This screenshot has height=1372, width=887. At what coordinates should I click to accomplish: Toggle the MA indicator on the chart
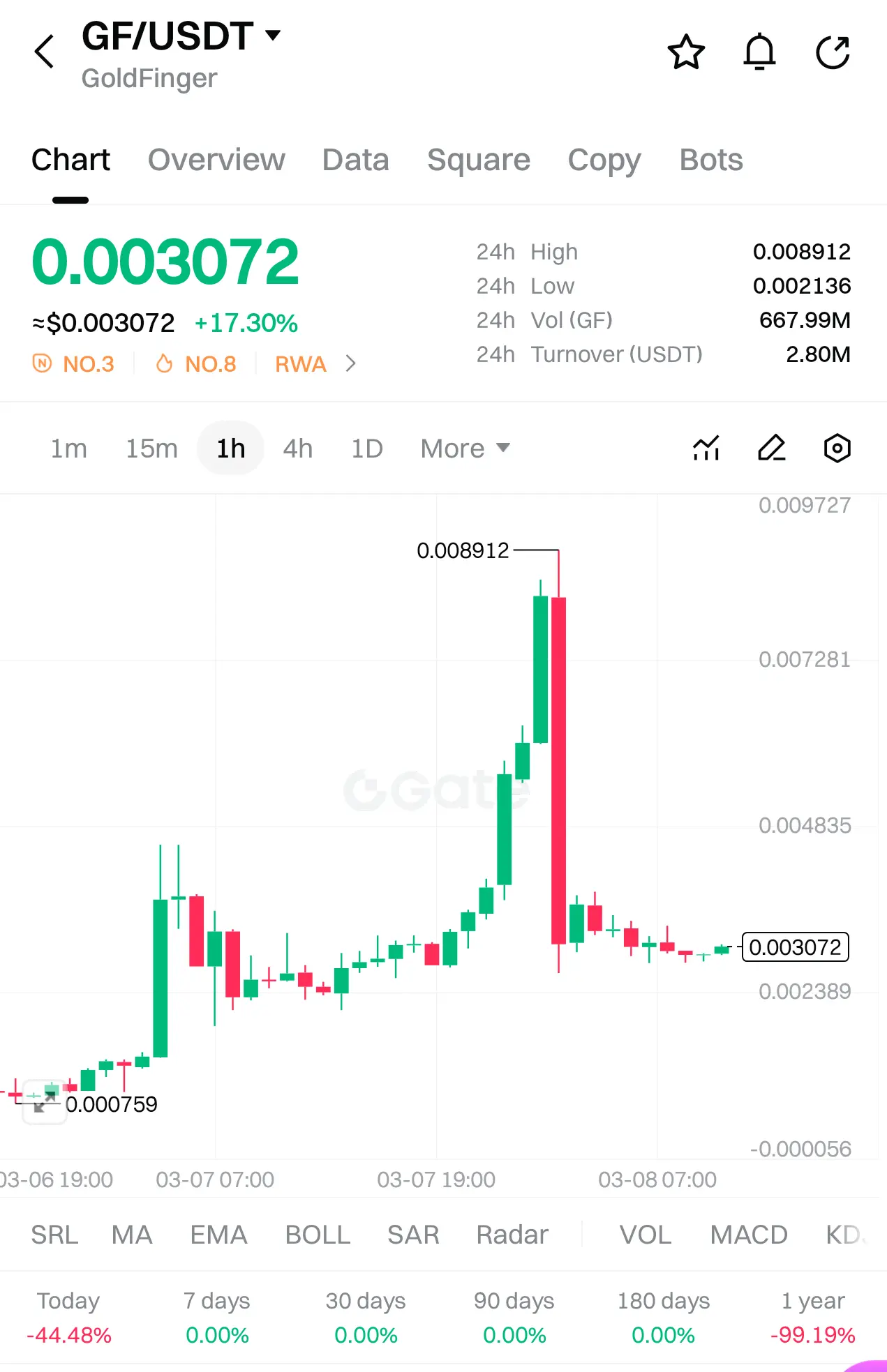tap(132, 1235)
